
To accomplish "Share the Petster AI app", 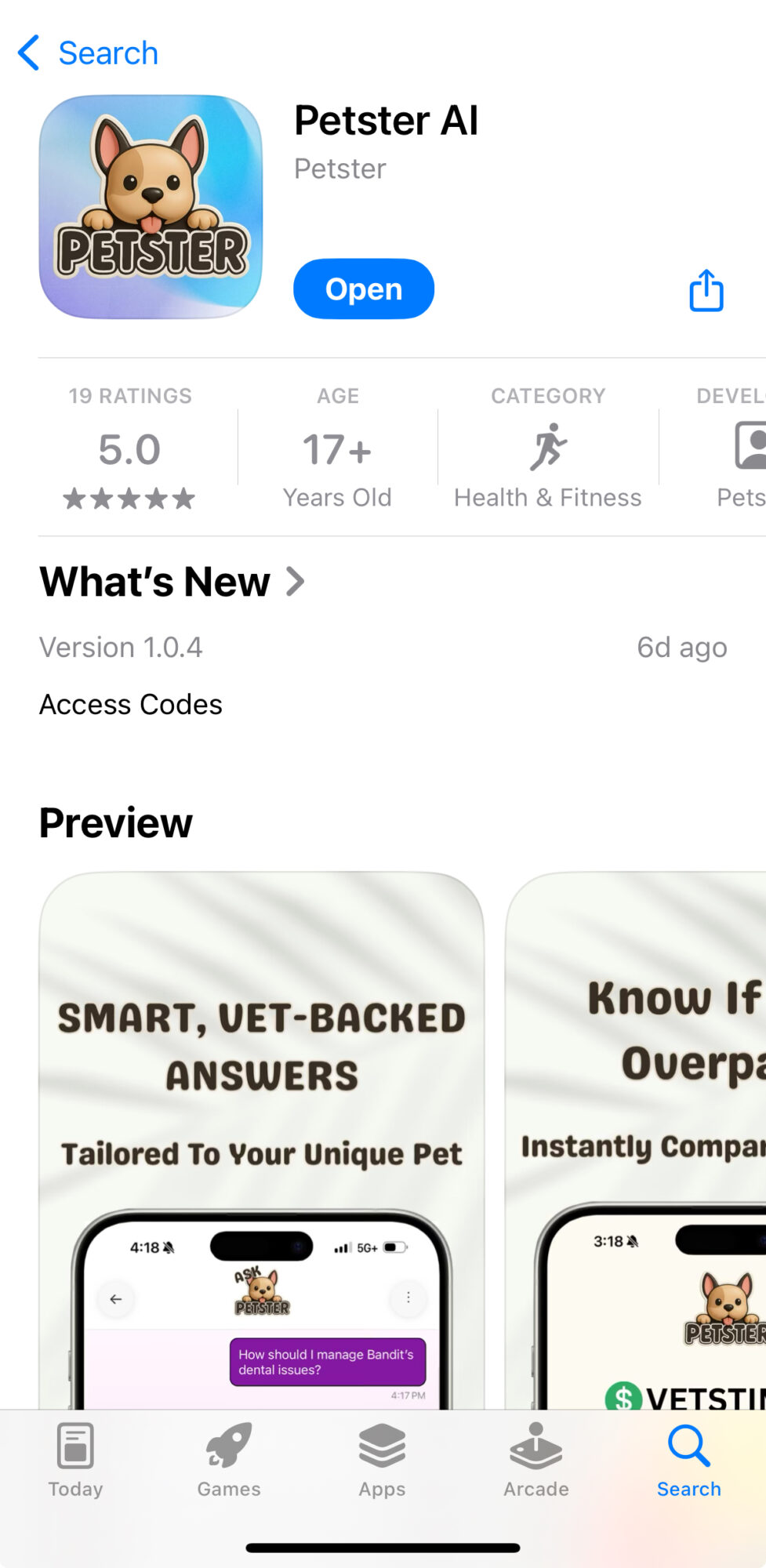I will (x=706, y=291).
